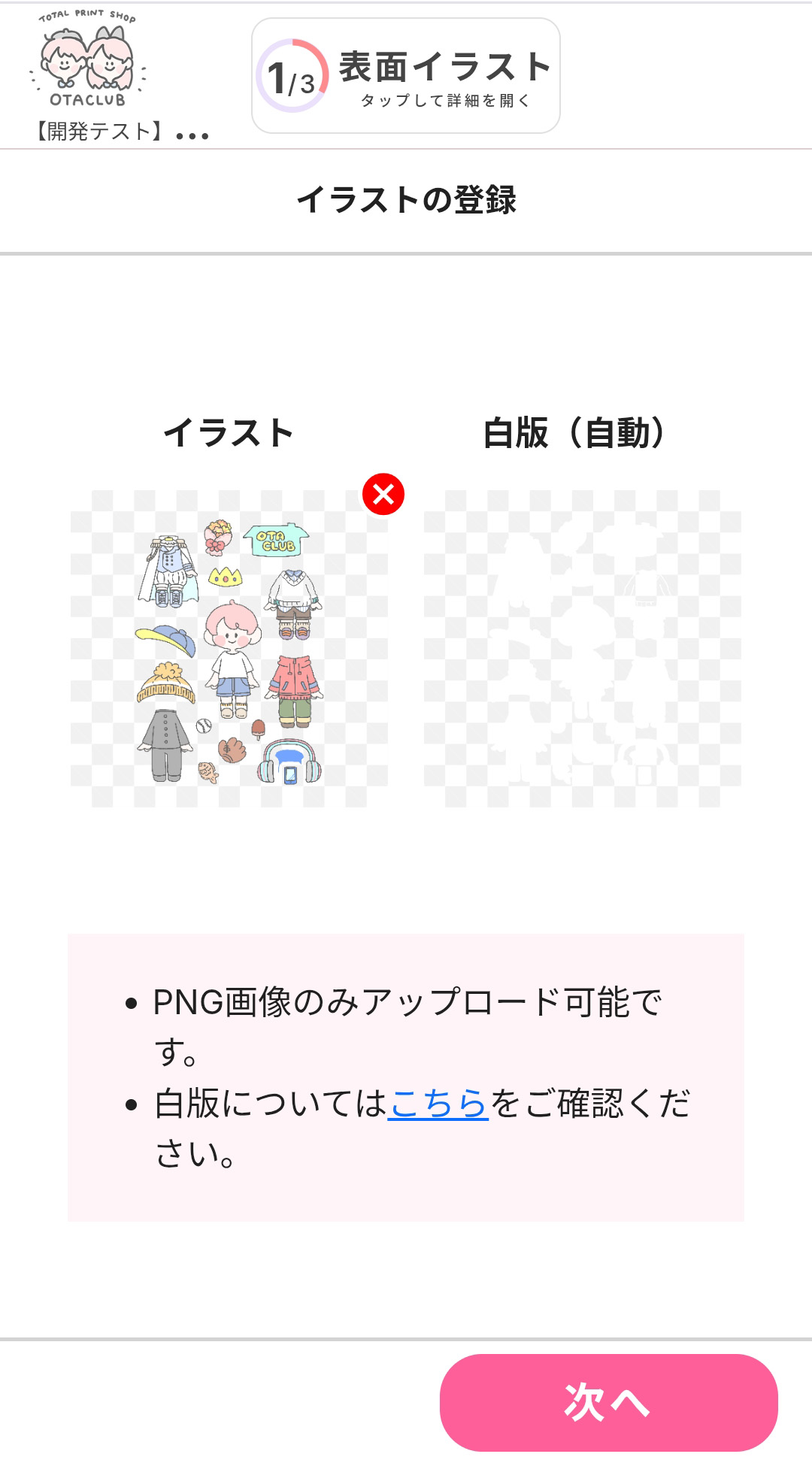Expand the 表面イラスト step details
The width and height of the screenshot is (812, 1460).
(x=406, y=76)
